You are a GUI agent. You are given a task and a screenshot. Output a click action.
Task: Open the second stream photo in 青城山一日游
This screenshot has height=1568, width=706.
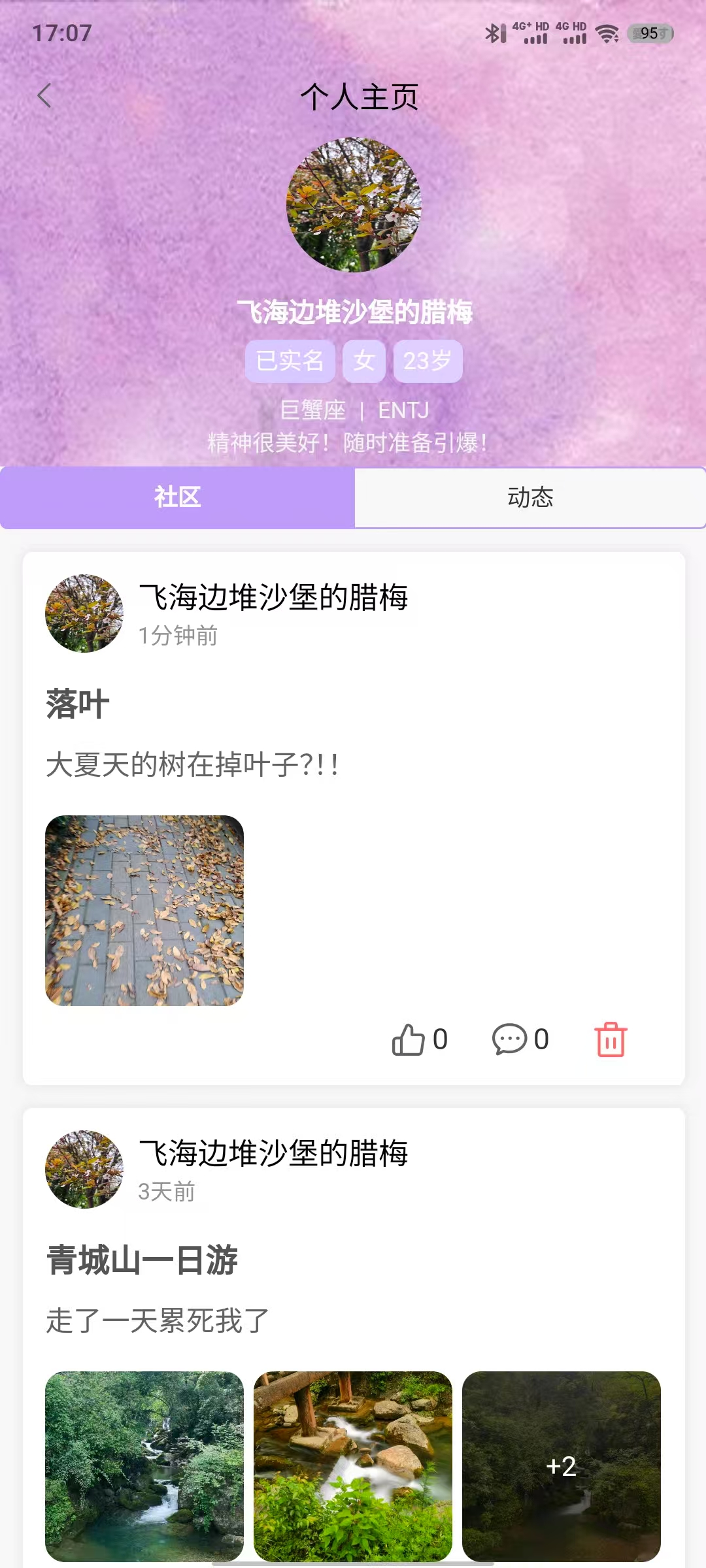[353, 1466]
